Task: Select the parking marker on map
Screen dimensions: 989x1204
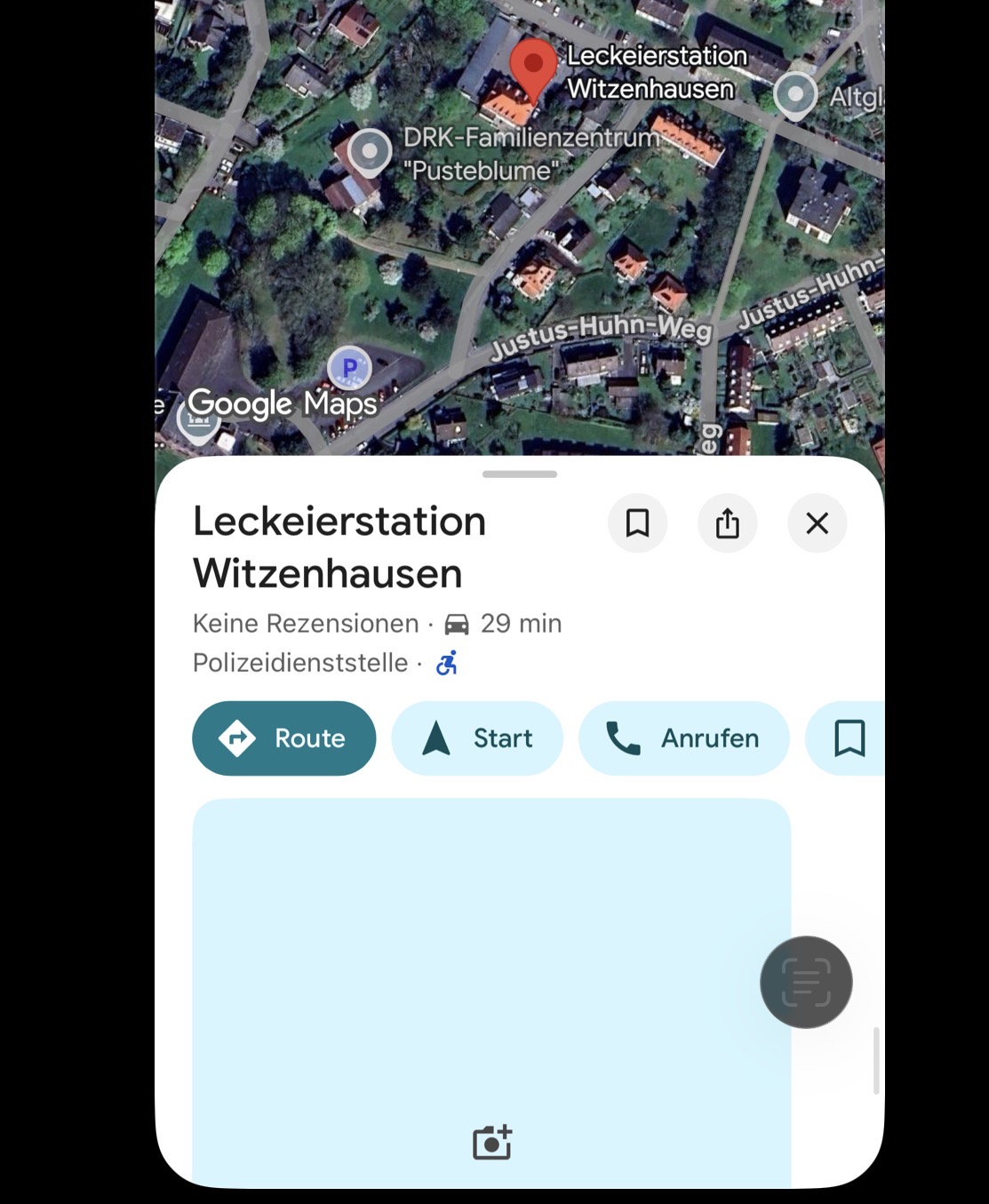Action: [349, 367]
